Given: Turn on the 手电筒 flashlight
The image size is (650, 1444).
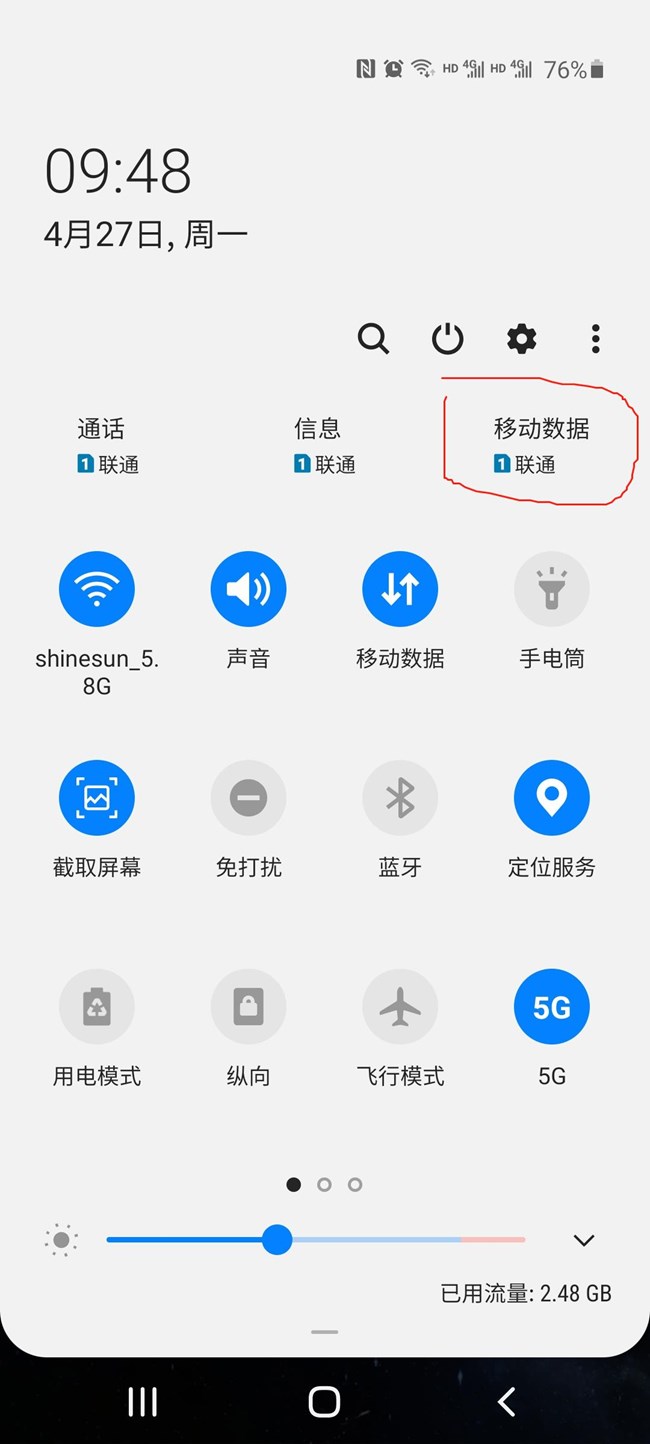Looking at the screenshot, I should point(551,589).
